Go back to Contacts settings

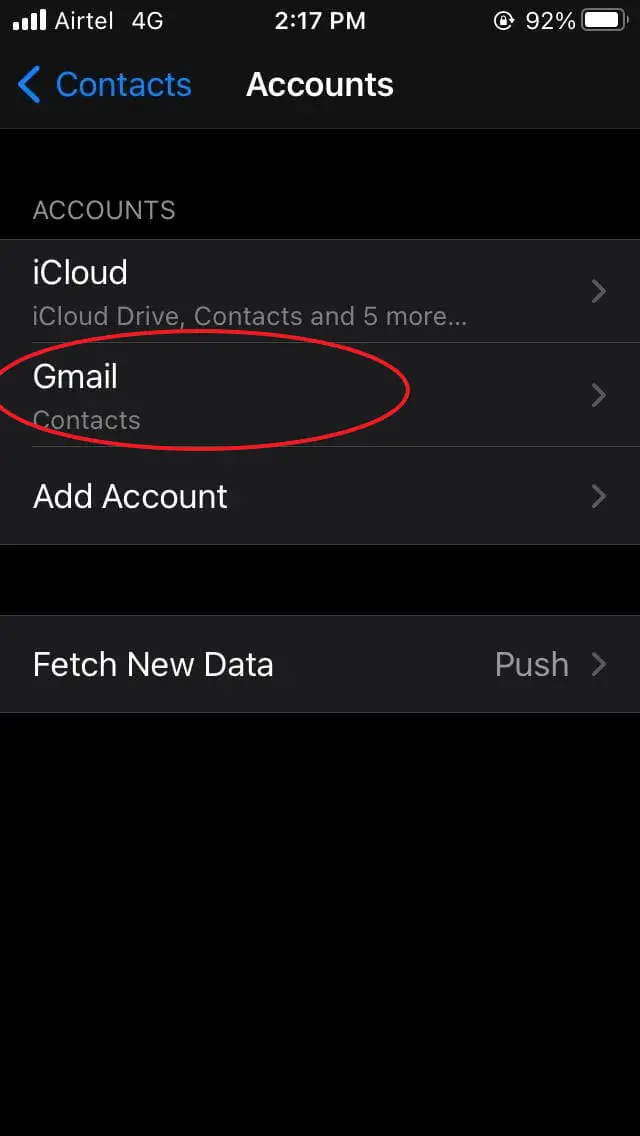click(x=104, y=85)
